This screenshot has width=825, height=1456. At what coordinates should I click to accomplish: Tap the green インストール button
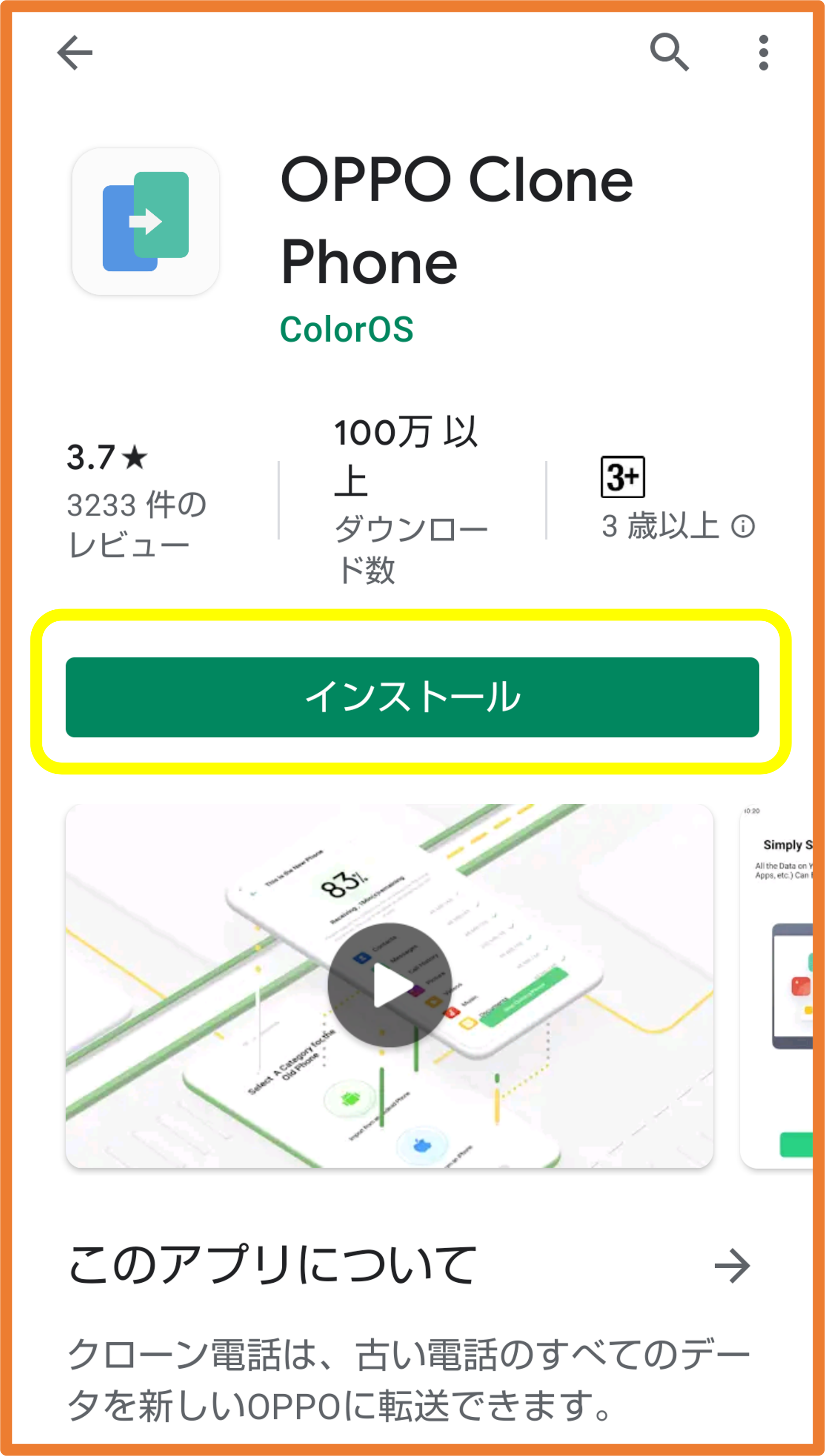(x=412, y=697)
